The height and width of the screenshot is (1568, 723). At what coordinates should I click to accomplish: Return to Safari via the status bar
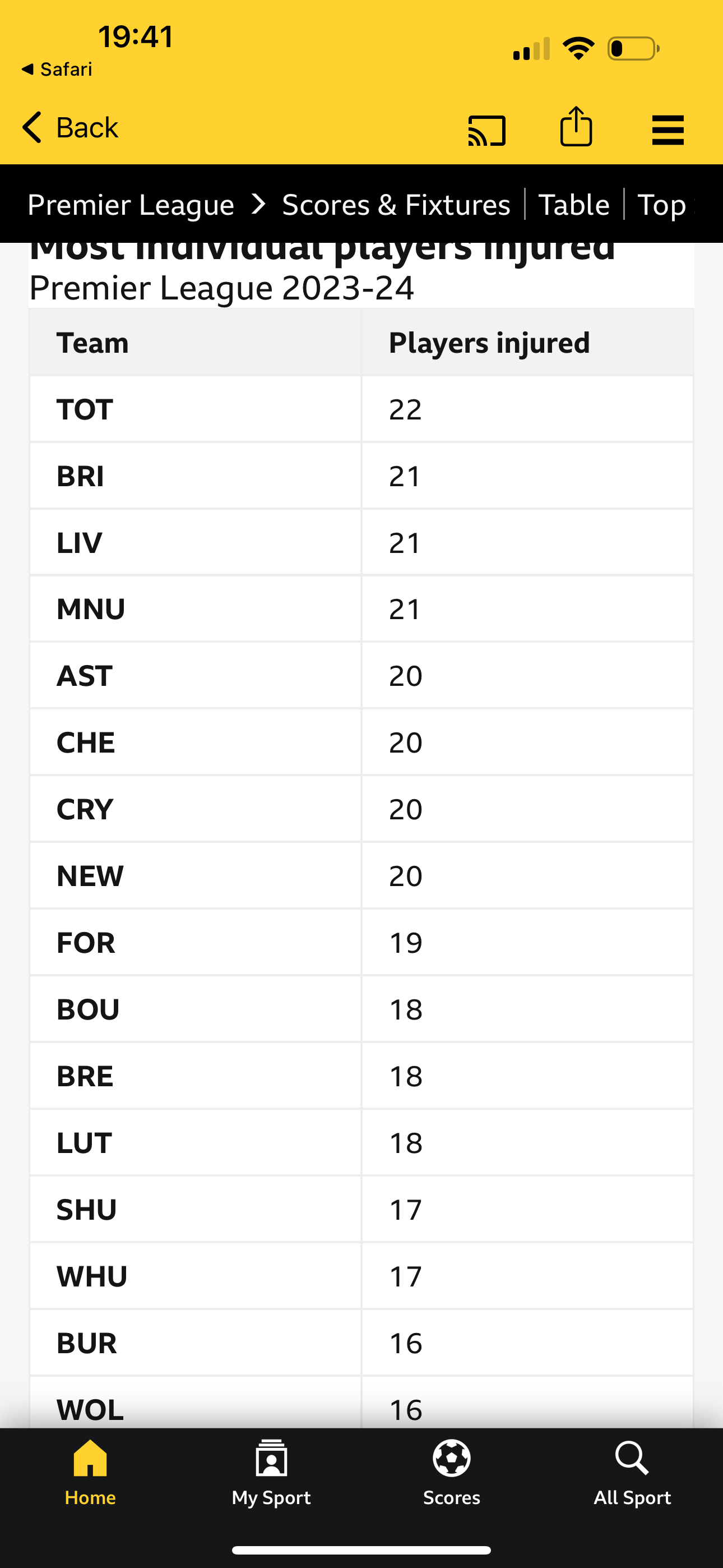(57, 70)
